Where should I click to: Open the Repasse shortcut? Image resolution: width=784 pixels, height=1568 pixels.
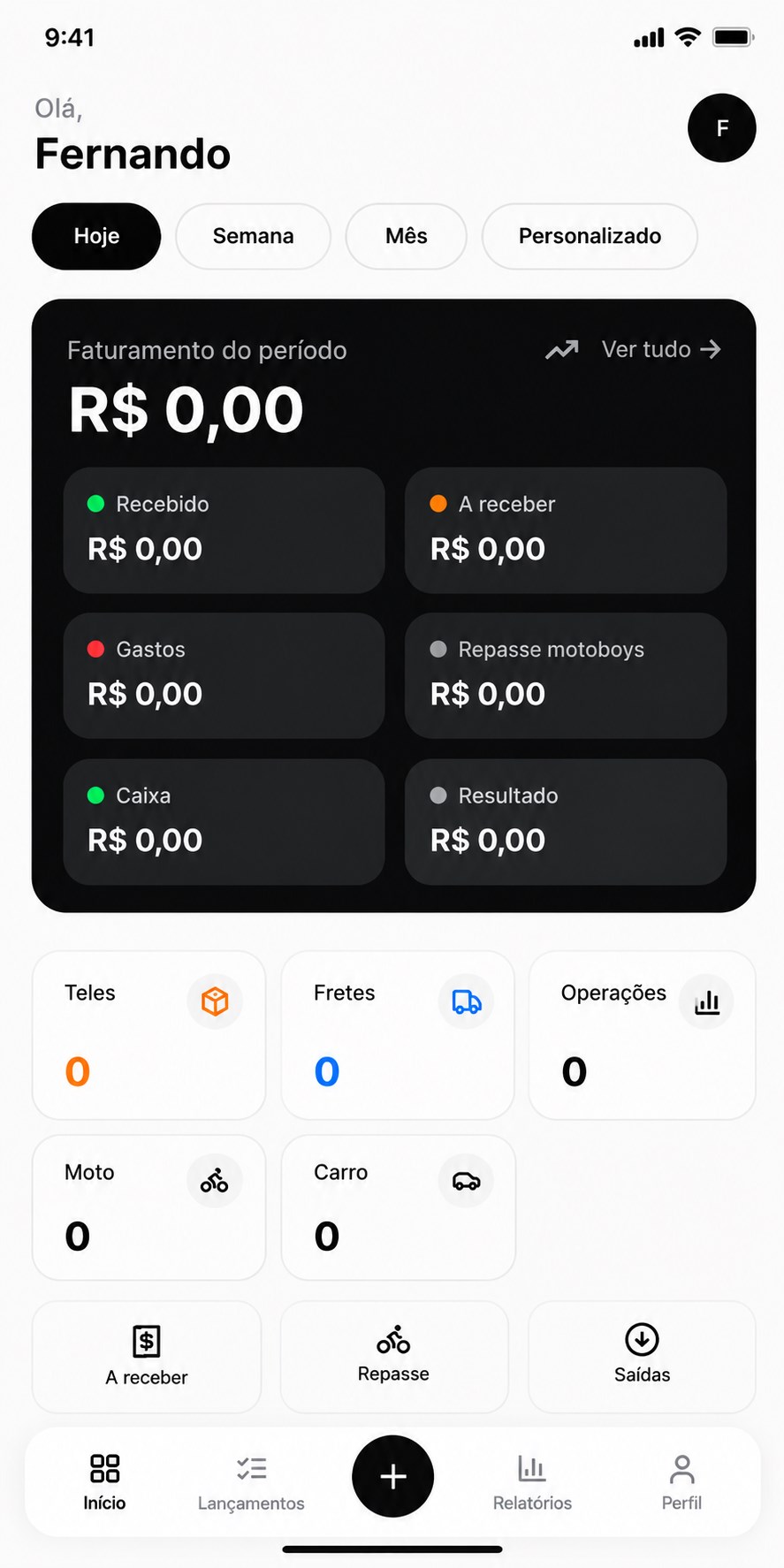click(x=394, y=1357)
